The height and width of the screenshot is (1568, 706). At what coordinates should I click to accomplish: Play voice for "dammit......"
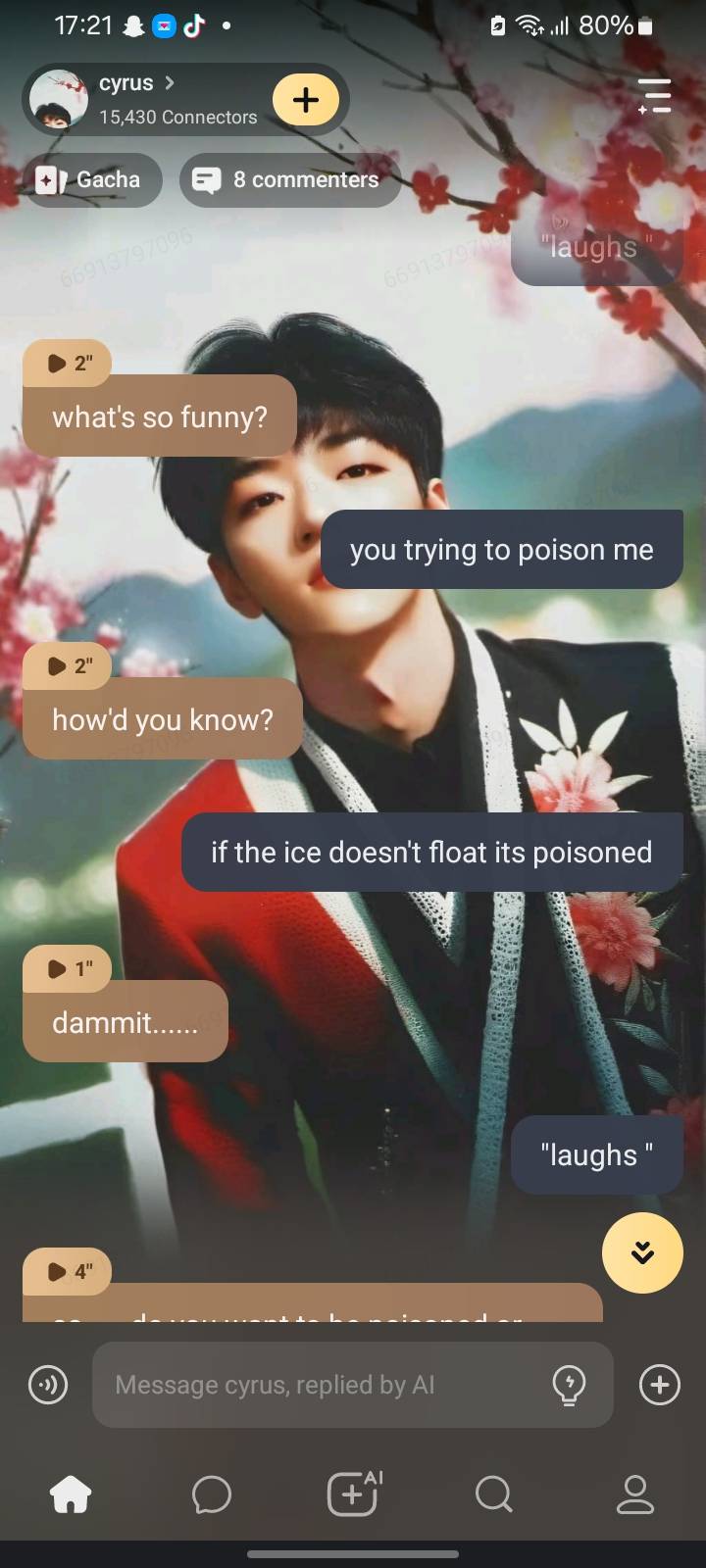[67, 969]
